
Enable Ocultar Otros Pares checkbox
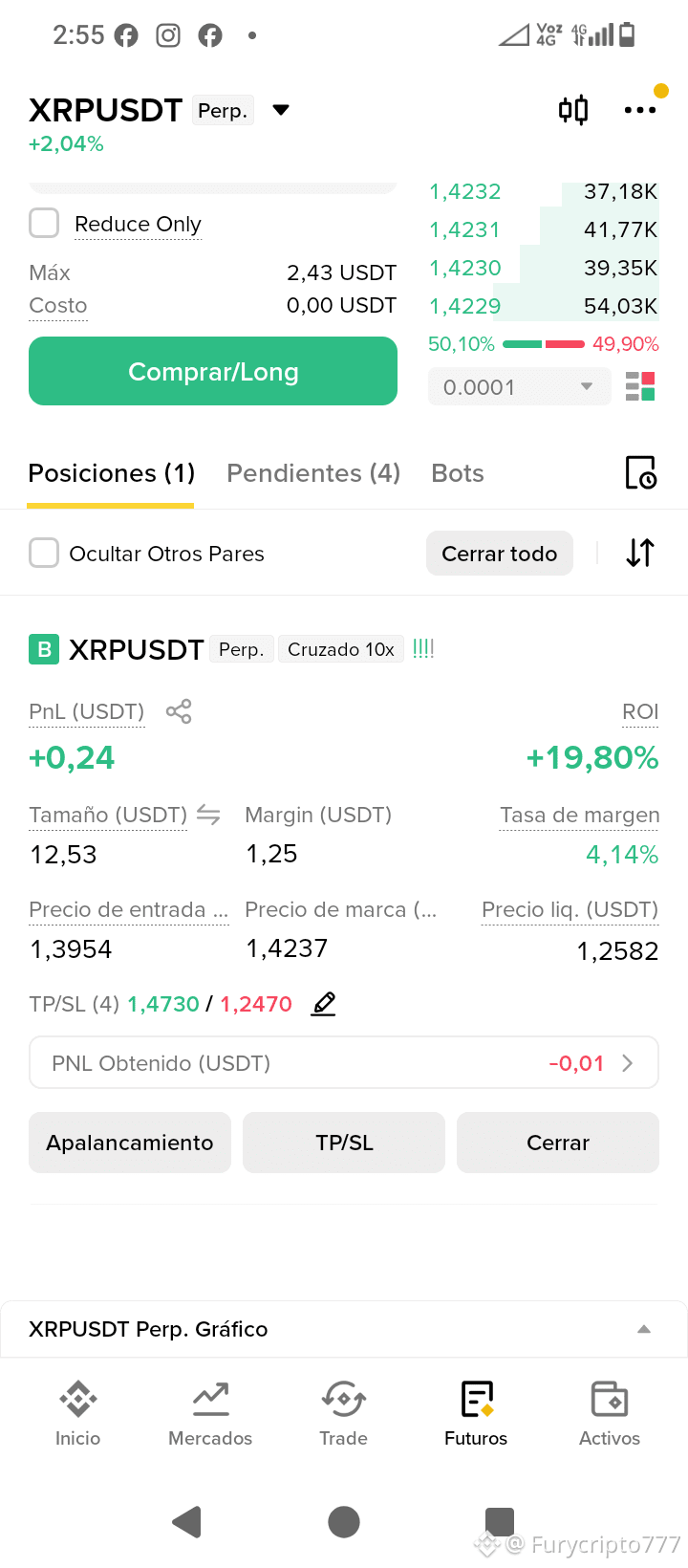point(44,553)
